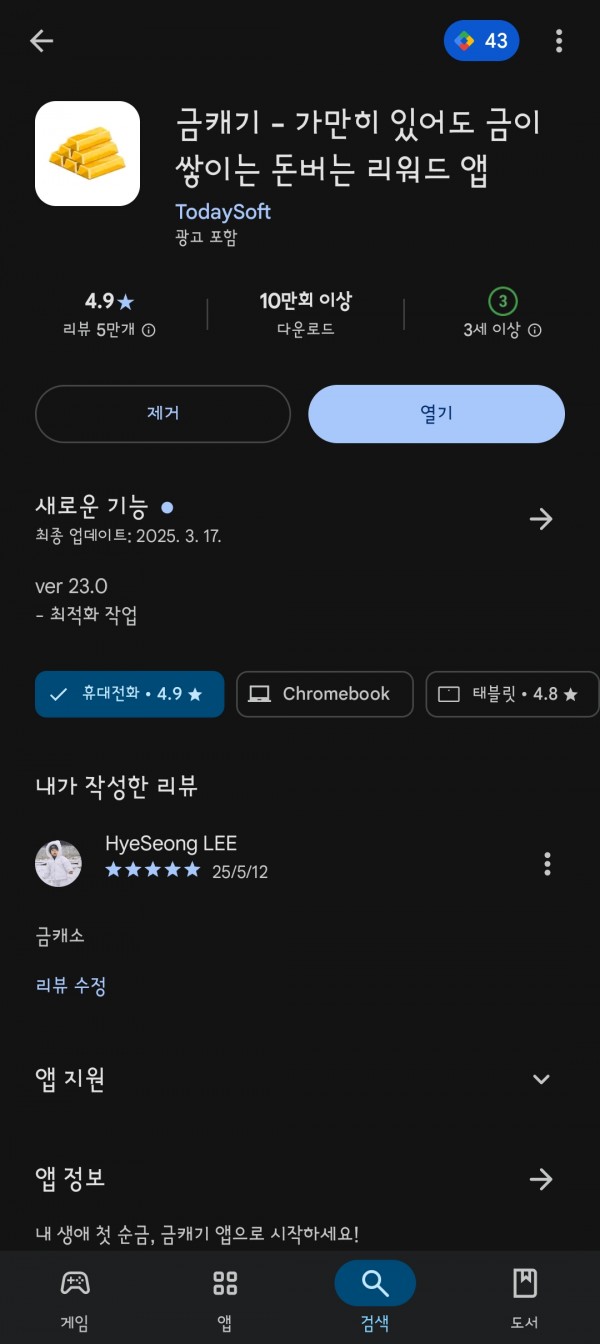The width and height of the screenshot is (600, 1344).
Task: Tap 제거 to uninstall the app
Action: point(163,414)
